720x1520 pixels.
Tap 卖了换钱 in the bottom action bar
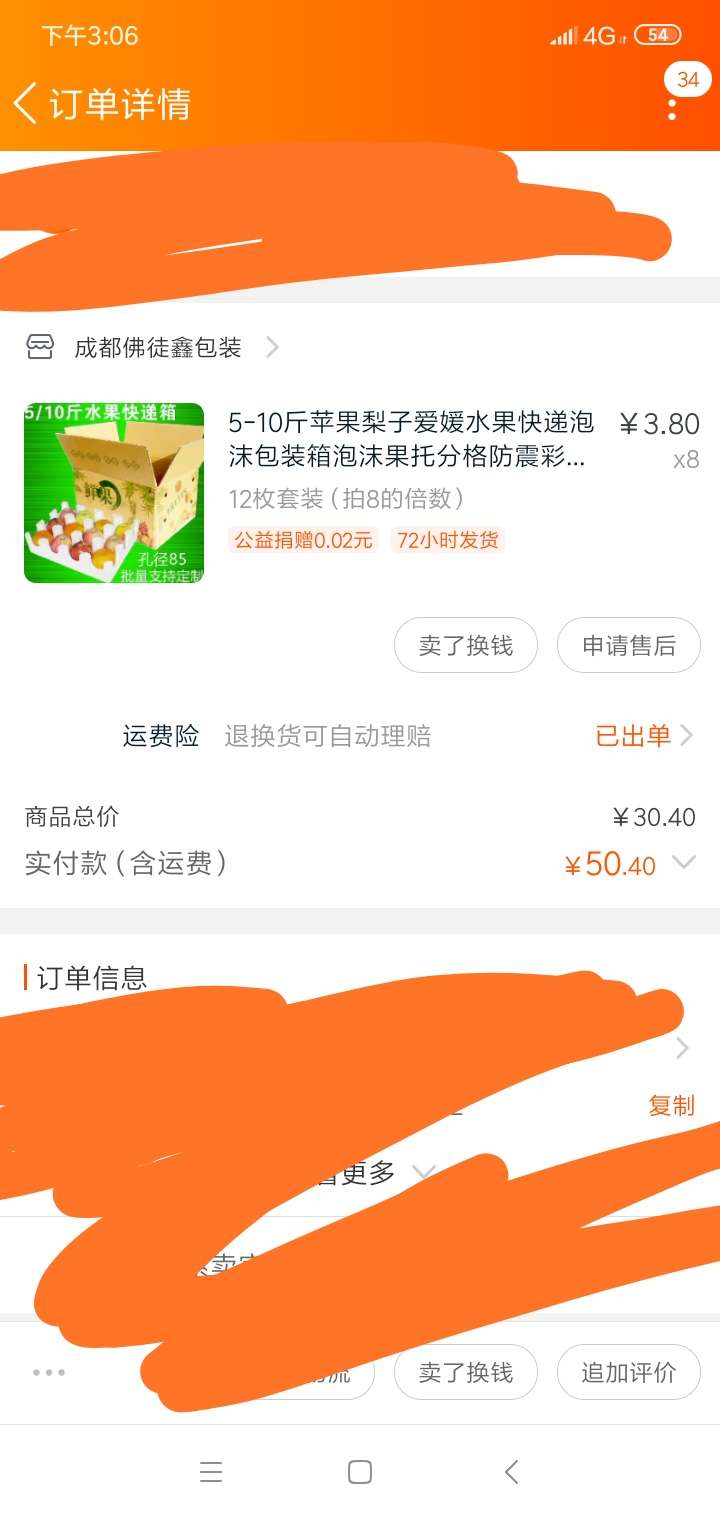pos(466,1372)
